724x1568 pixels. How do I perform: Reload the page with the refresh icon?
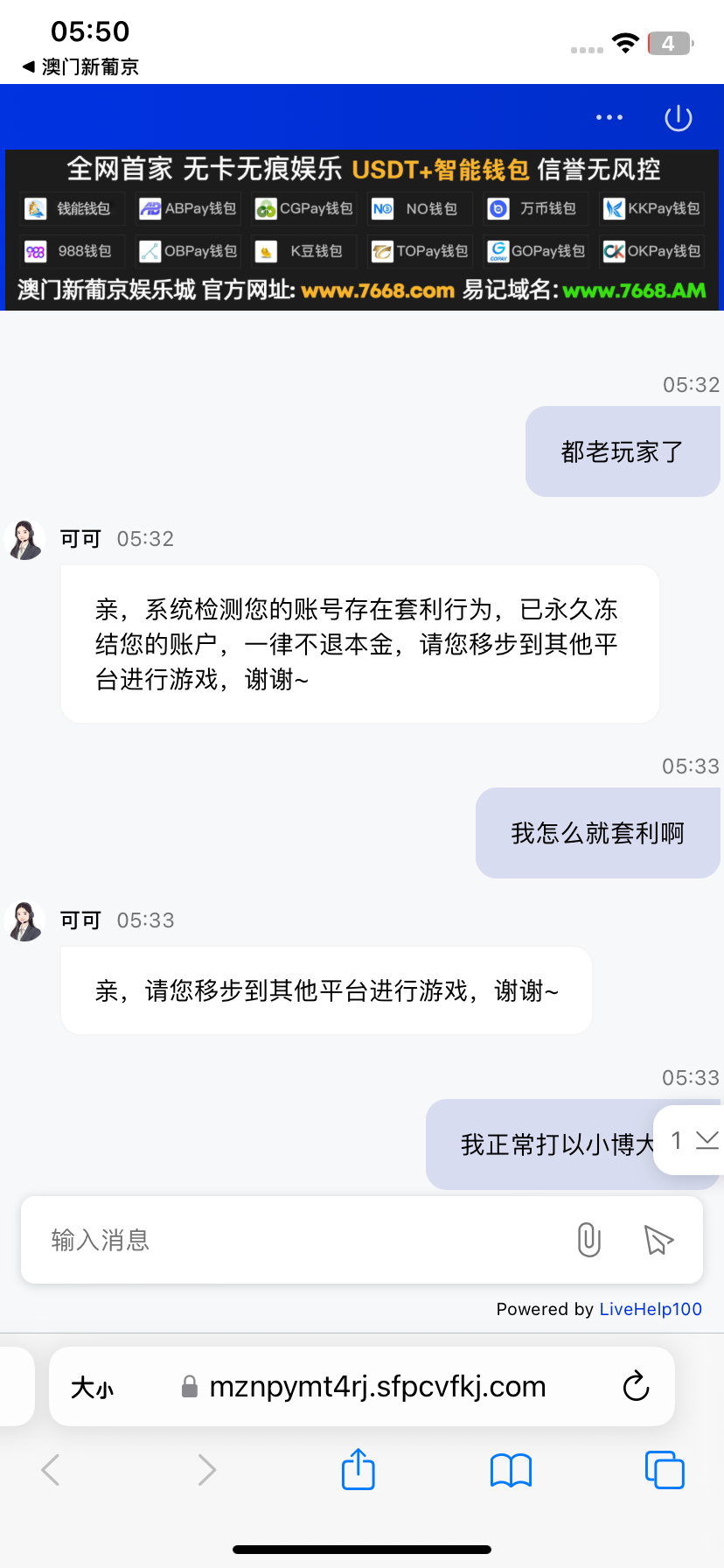[636, 1386]
